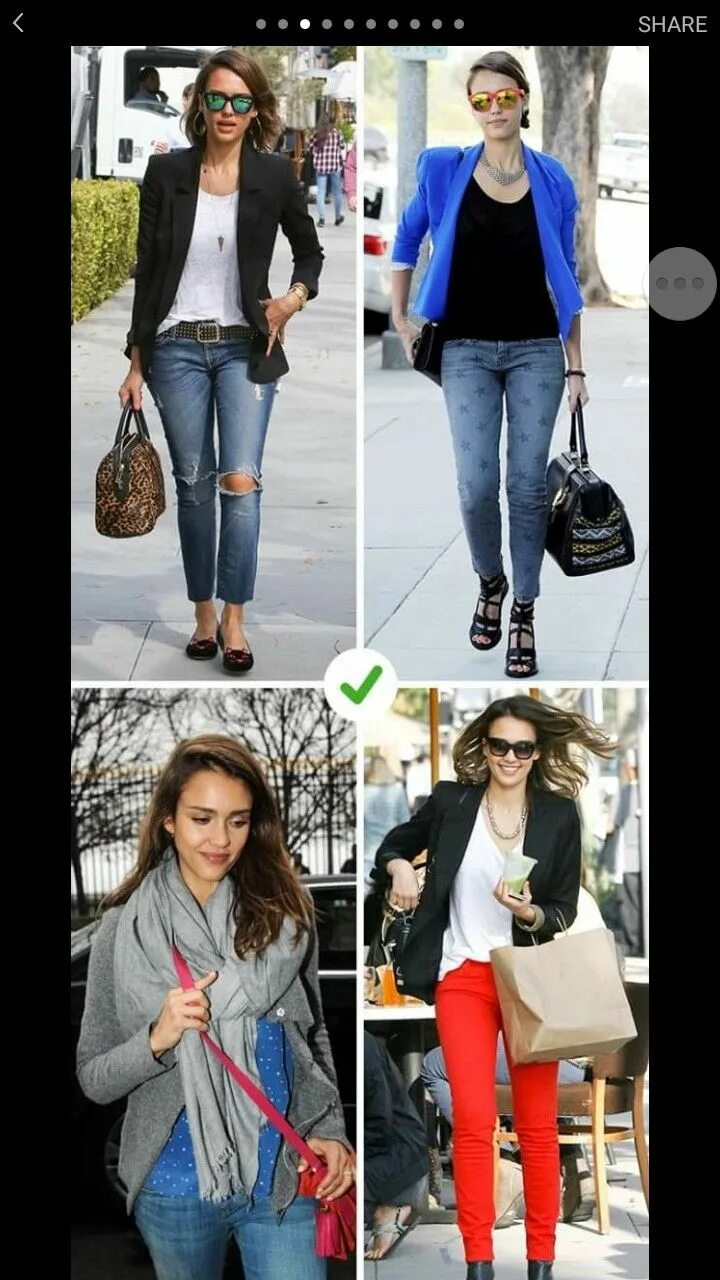Tap the SHARE button

click(672, 24)
